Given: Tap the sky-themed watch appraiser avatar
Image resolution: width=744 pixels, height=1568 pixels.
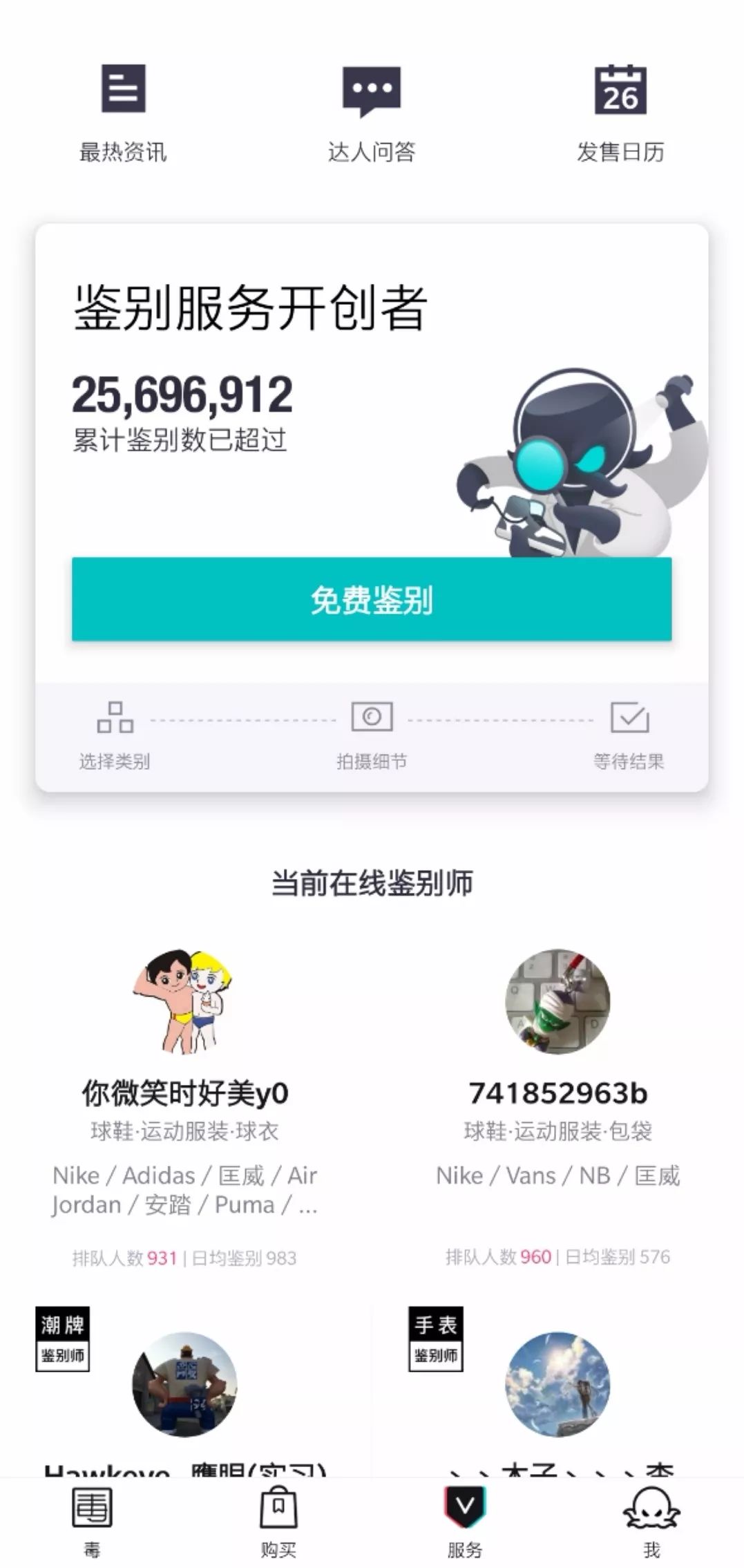Looking at the screenshot, I should (x=560, y=1382).
